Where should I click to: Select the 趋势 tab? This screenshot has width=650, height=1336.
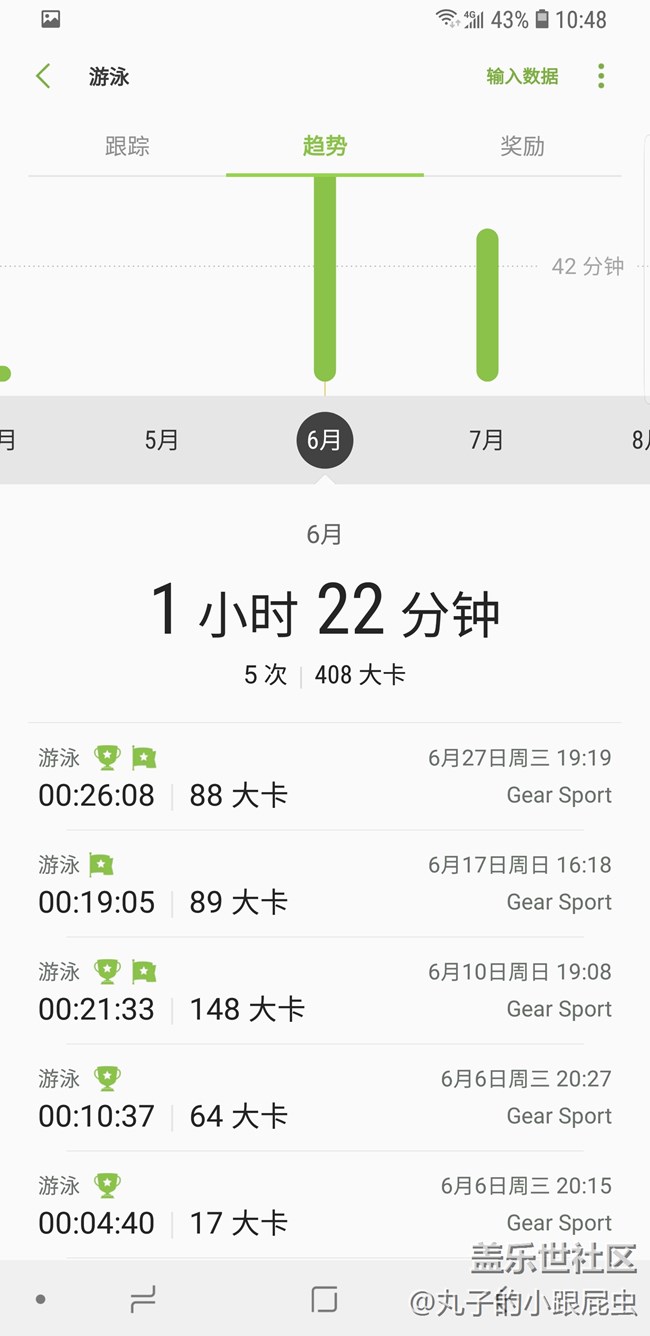pyautogui.click(x=325, y=146)
